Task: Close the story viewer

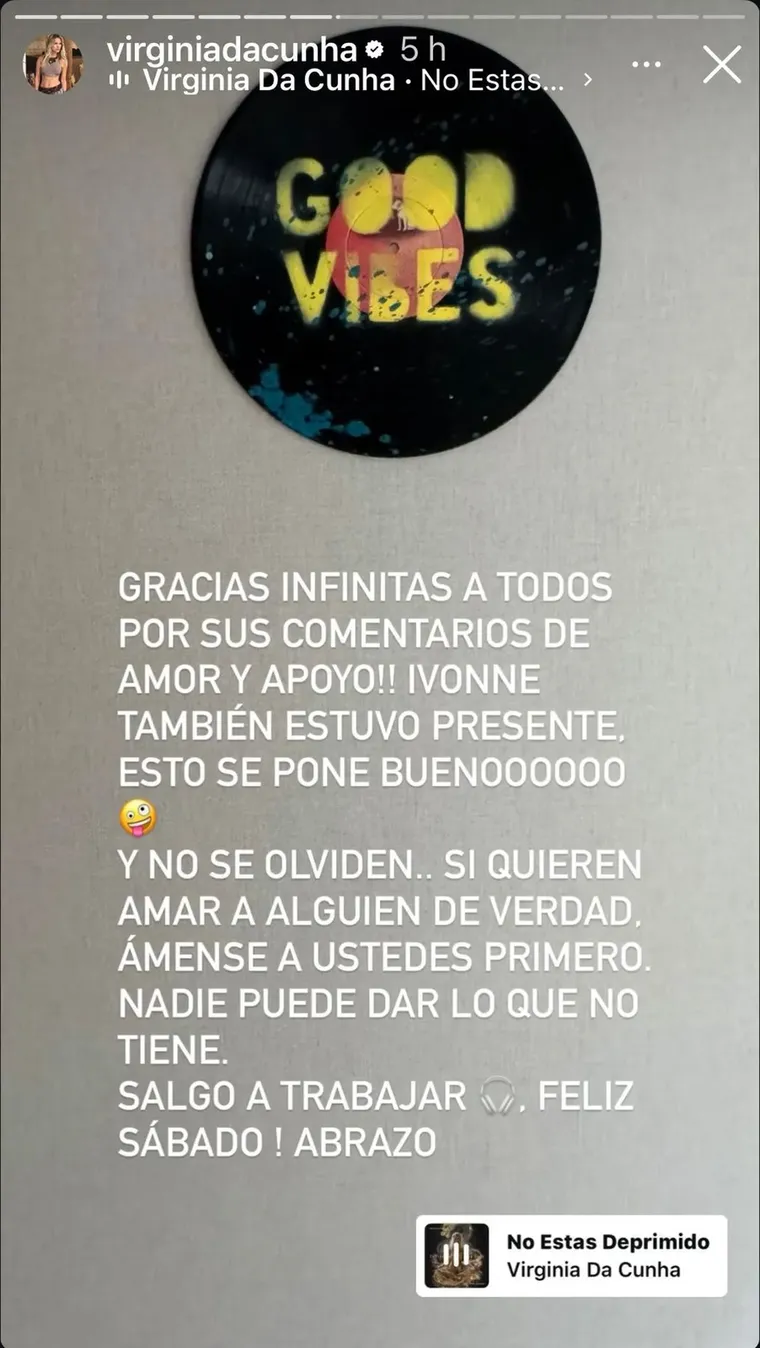Action: 721,65
